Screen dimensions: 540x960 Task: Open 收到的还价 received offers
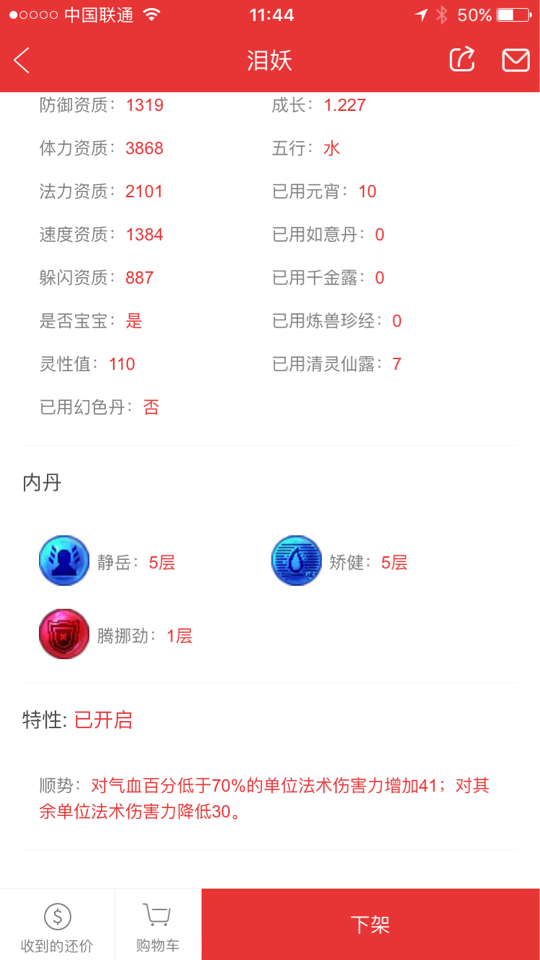[x=57, y=924]
